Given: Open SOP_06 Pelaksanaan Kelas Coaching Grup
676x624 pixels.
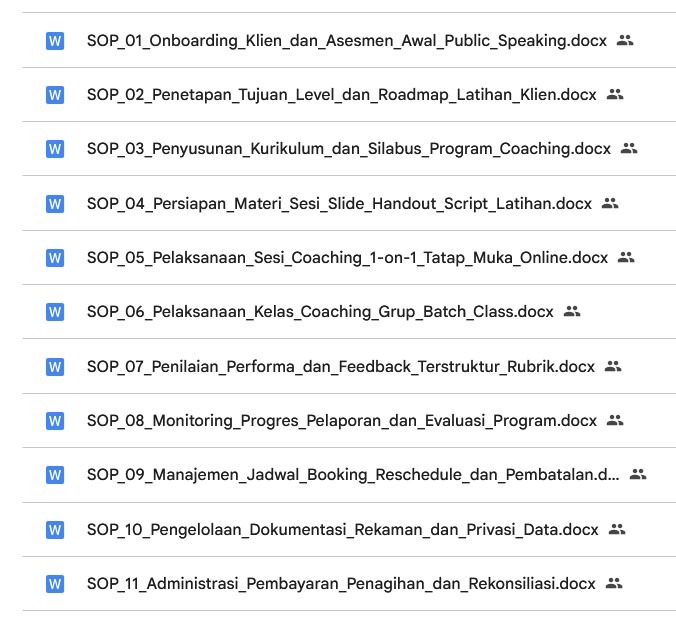Looking at the screenshot, I should (x=319, y=312).
